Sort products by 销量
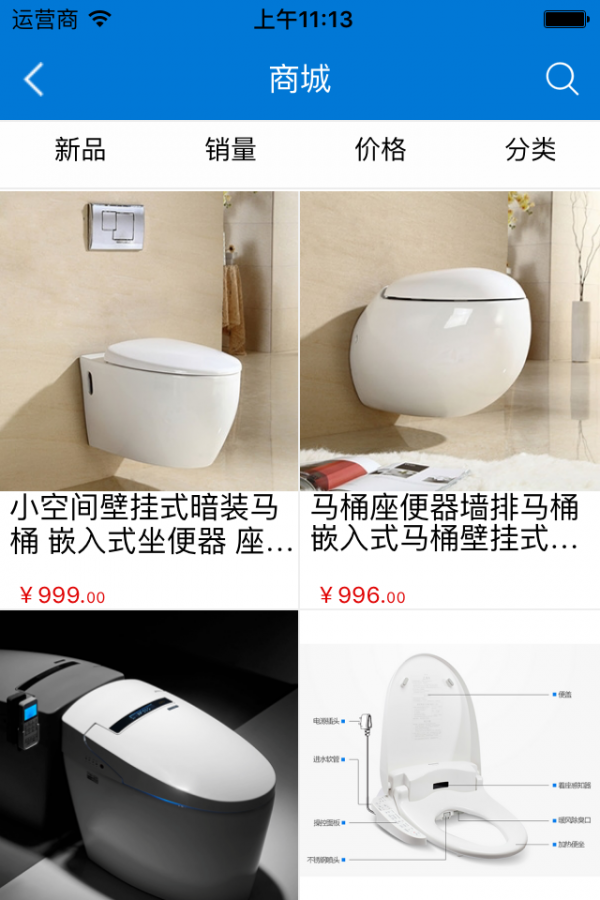The width and height of the screenshot is (600, 900). (231, 150)
